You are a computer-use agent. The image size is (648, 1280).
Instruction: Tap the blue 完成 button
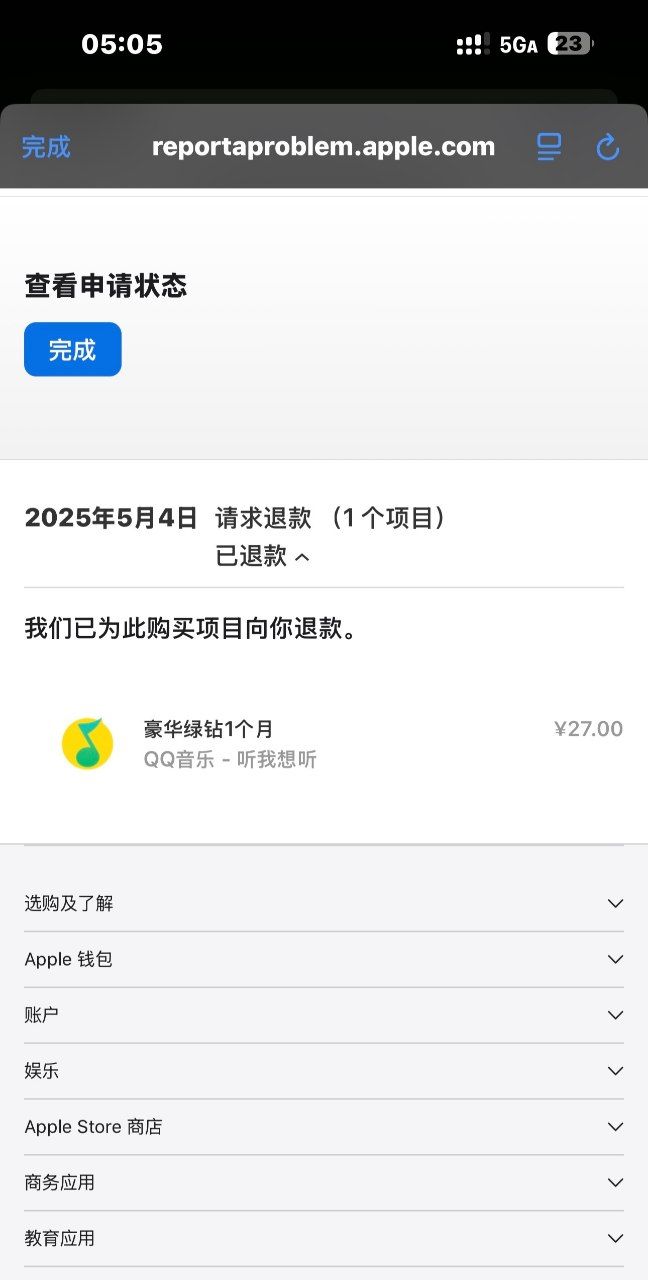tap(73, 349)
